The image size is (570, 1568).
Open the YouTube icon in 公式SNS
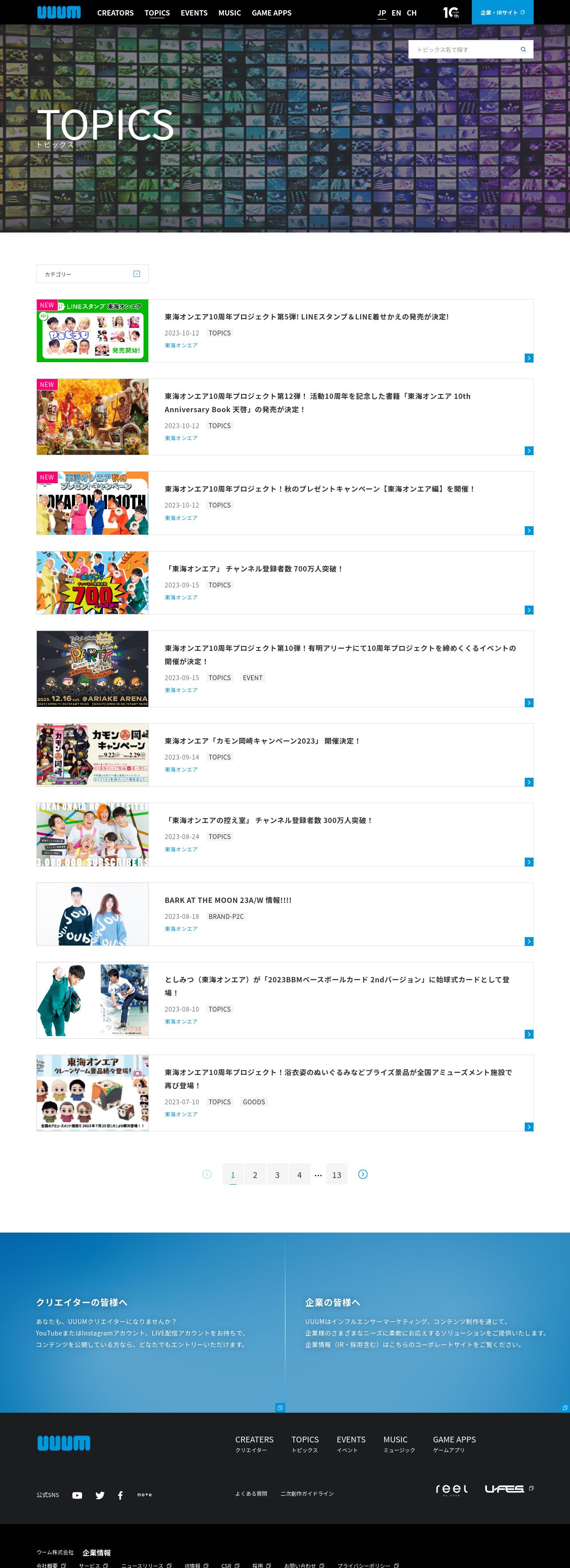(x=77, y=1495)
